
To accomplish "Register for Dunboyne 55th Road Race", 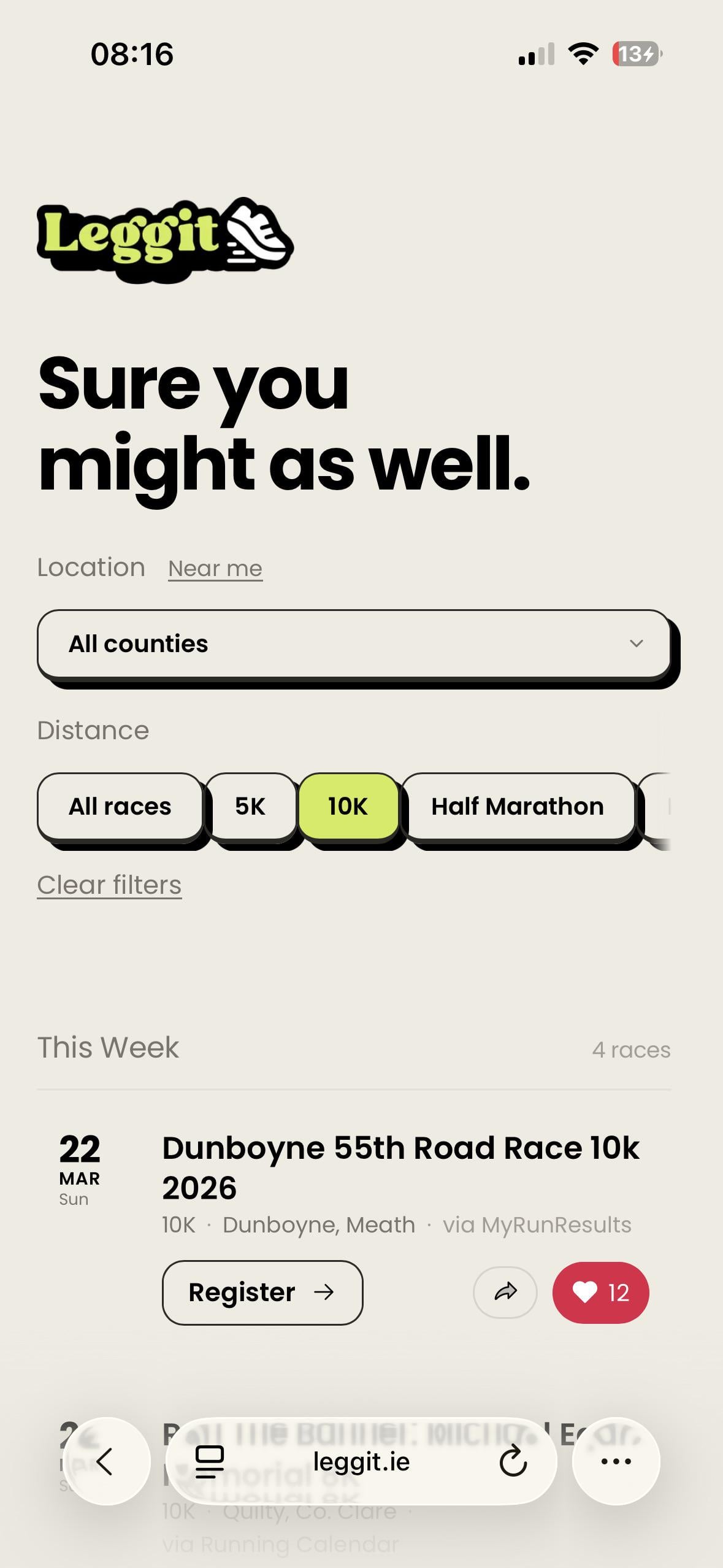I will click(262, 1293).
